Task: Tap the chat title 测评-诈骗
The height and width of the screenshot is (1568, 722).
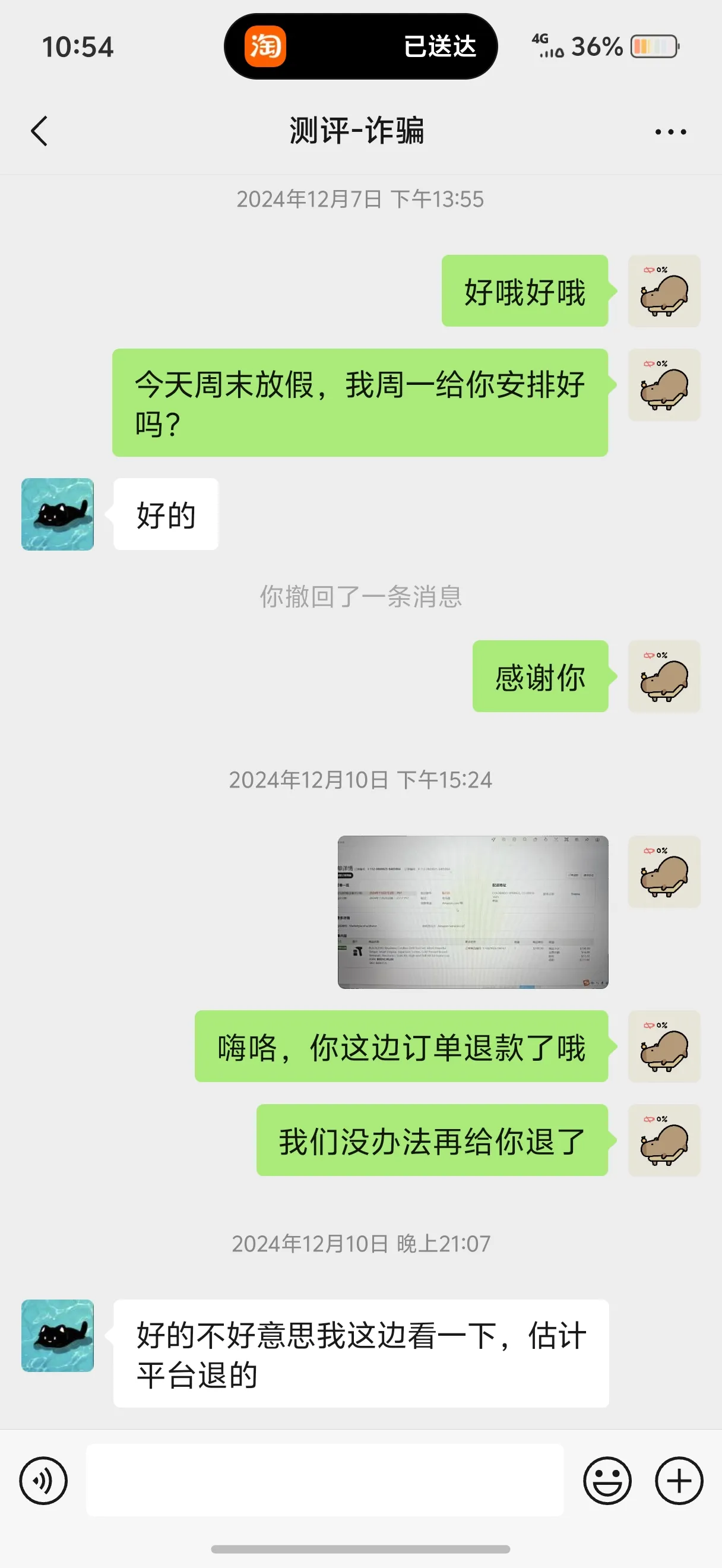Action: [x=359, y=131]
